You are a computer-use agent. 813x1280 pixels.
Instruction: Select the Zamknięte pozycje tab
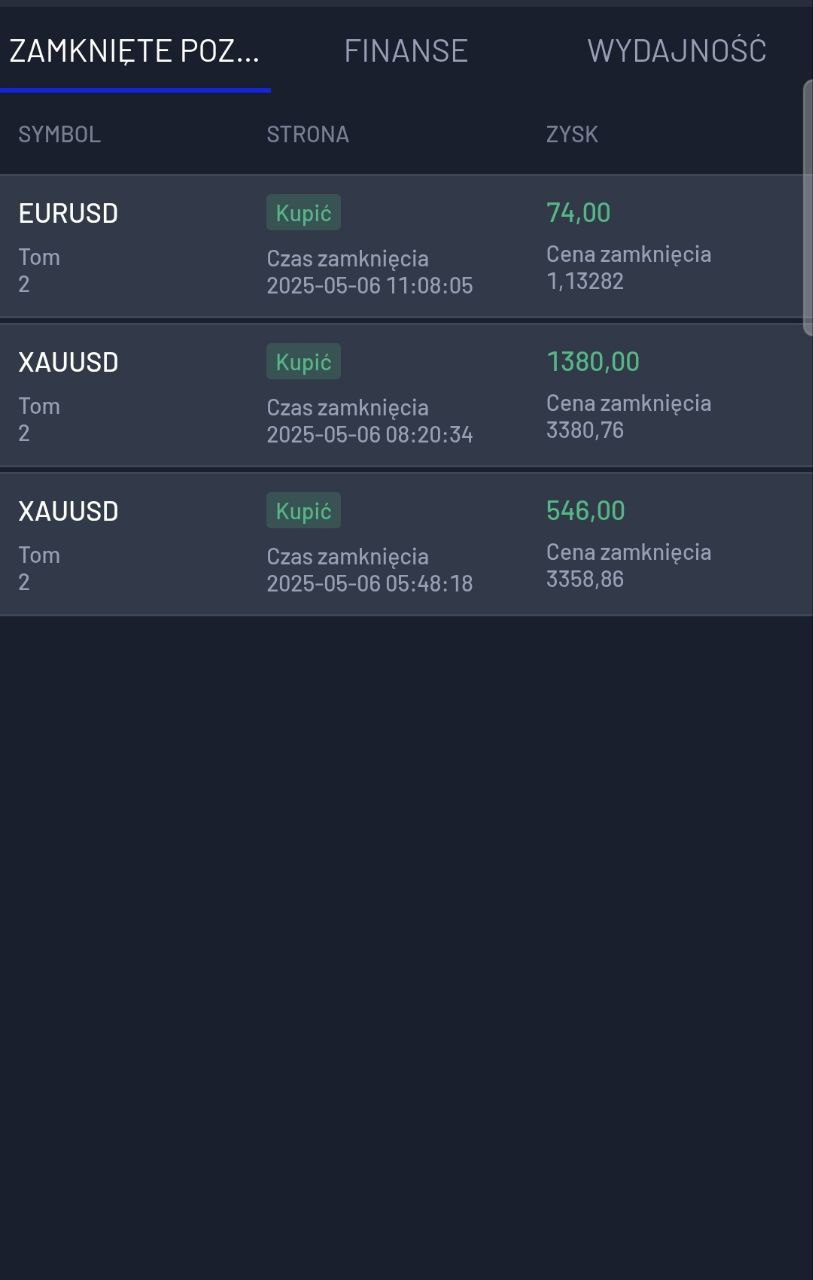click(x=135, y=50)
